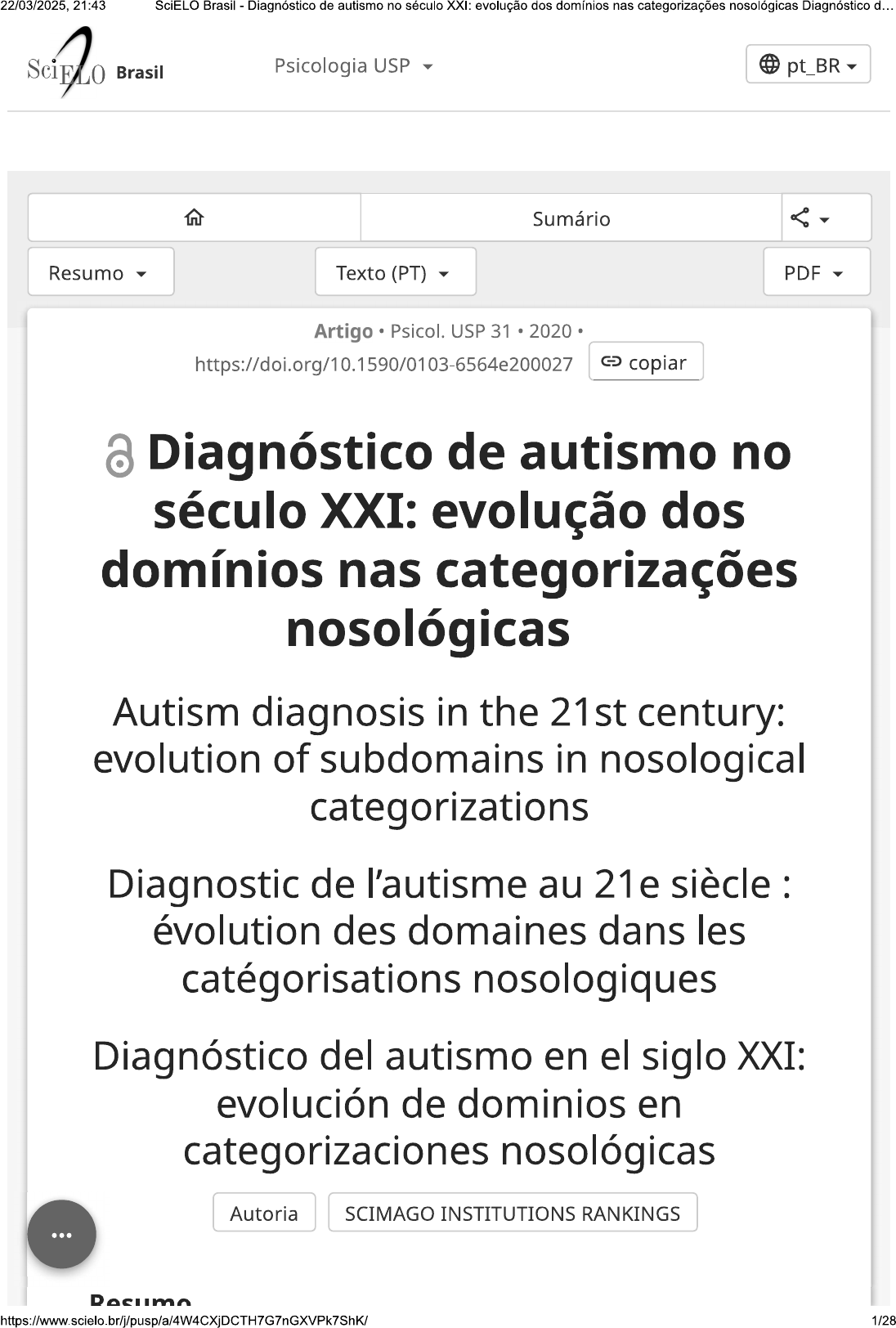Open the Sumário table of contents
Image resolution: width=896 pixels, height=1328 pixels.
click(571, 218)
